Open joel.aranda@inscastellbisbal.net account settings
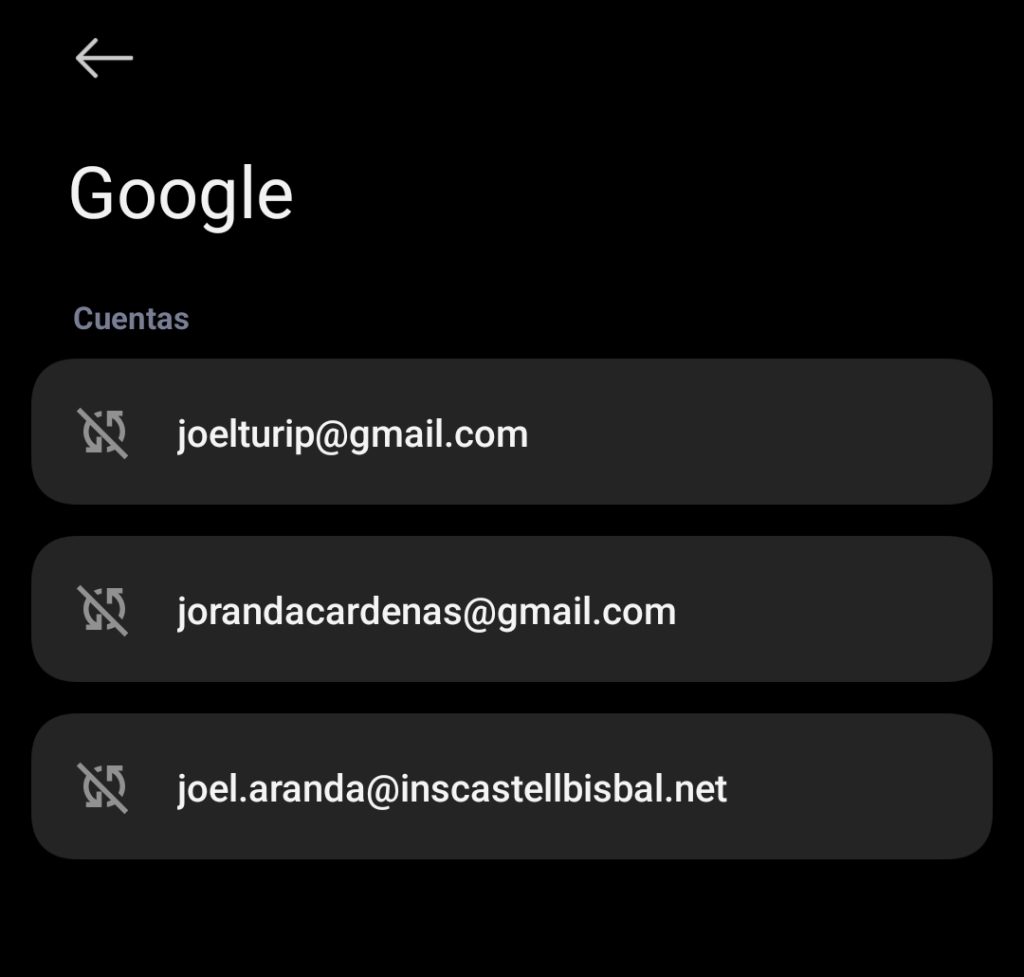1024x977 pixels. point(511,787)
